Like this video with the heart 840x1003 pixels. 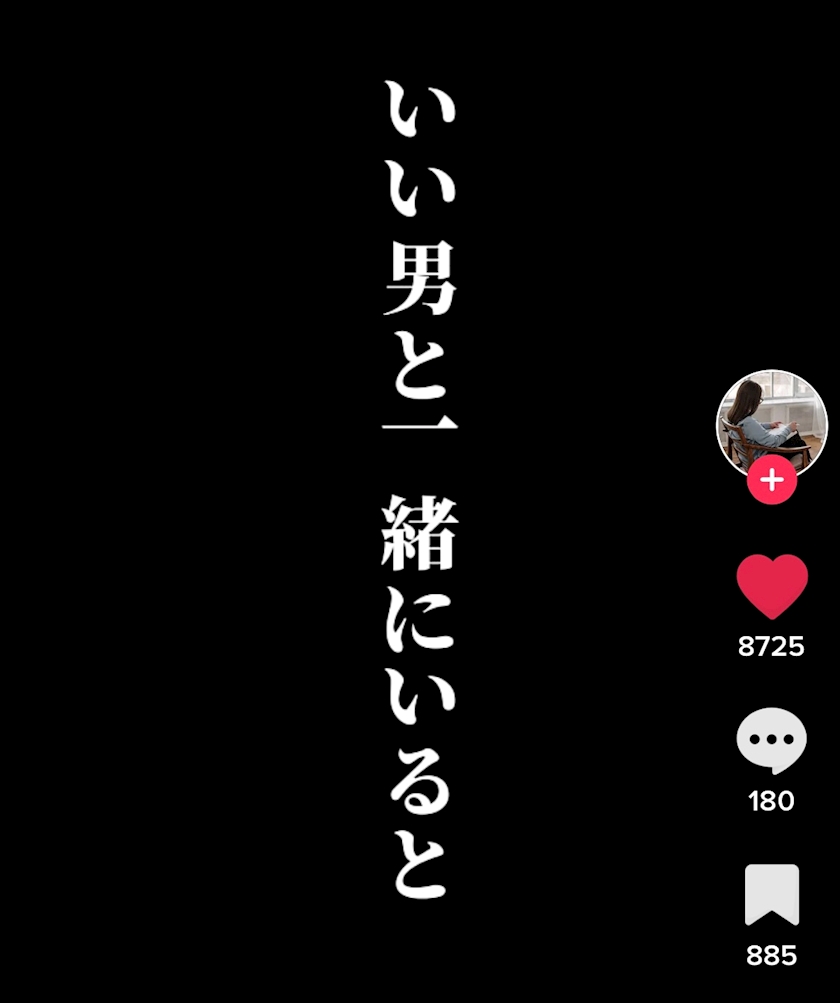[x=771, y=587]
